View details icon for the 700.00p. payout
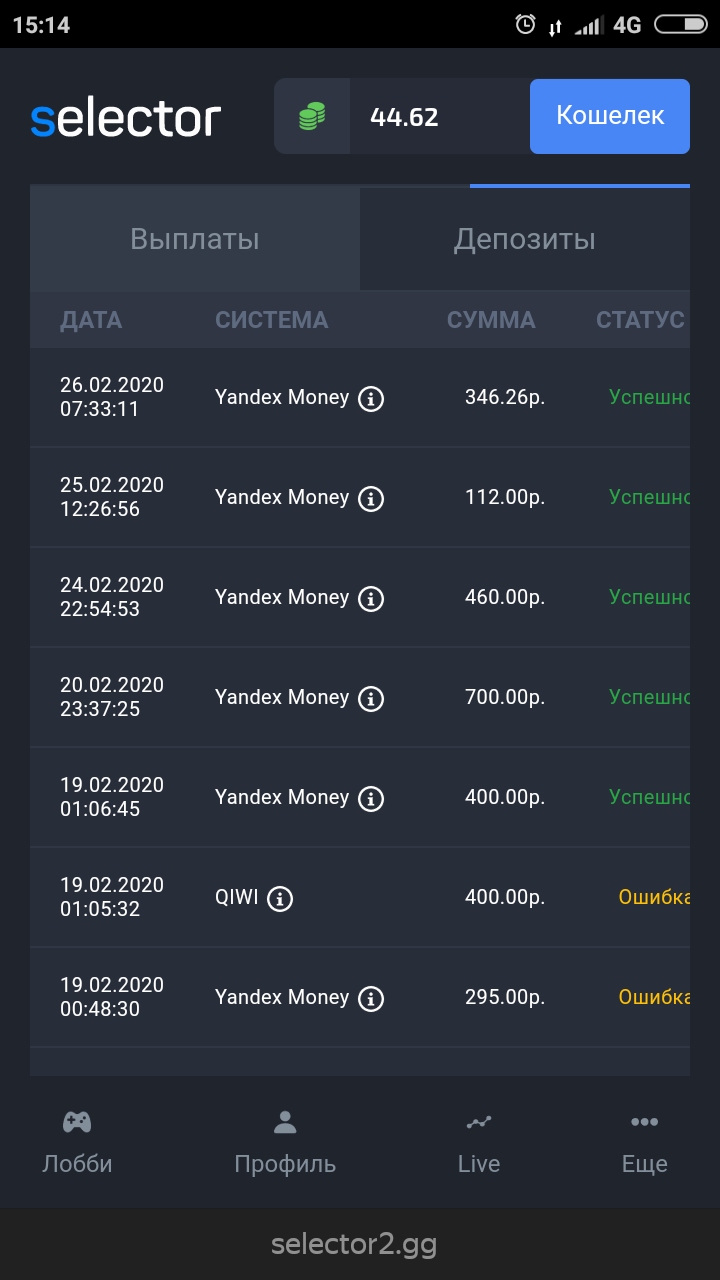 pyautogui.click(x=371, y=698)
